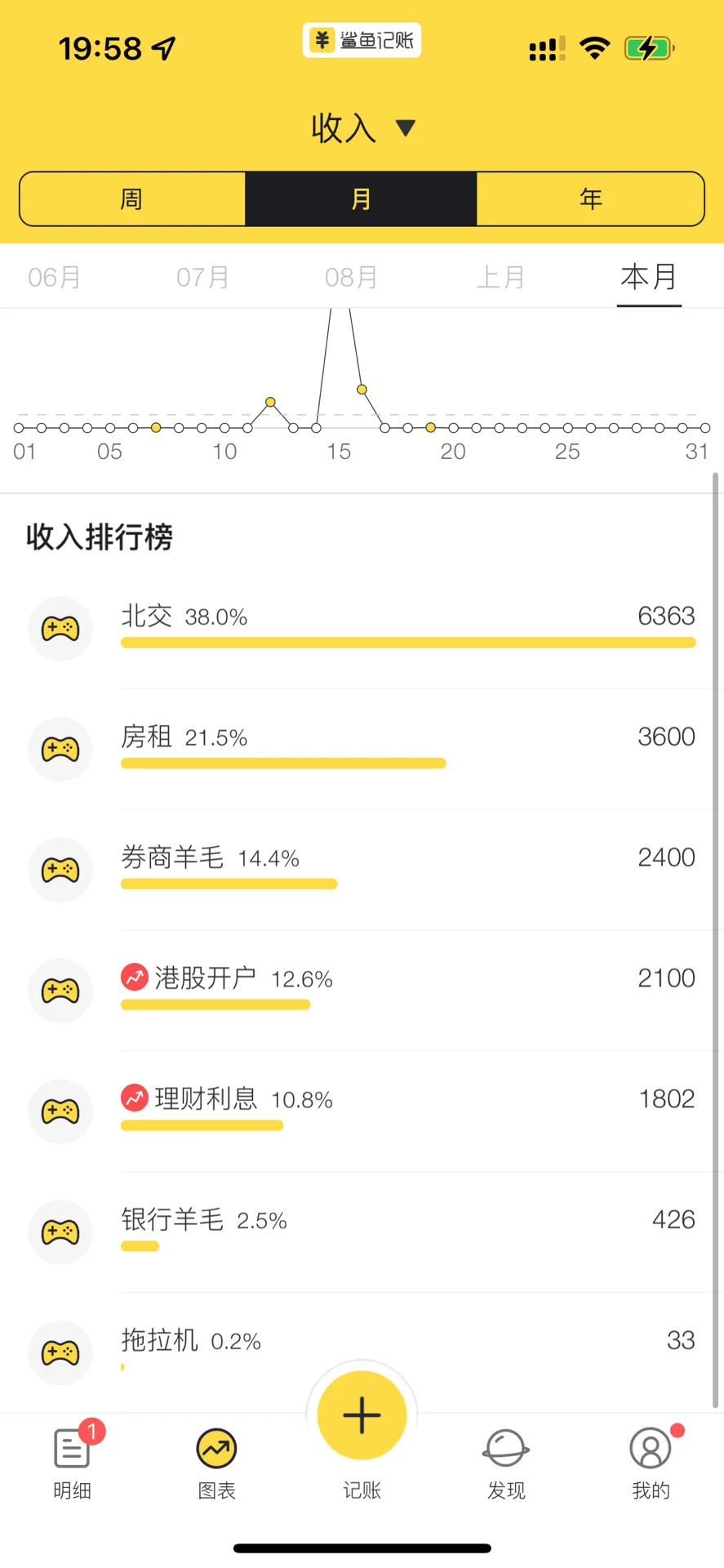This screenshot has width=724, height=1568.
Task: Open the 图表 tab
Action: [x=217, y=1464]
